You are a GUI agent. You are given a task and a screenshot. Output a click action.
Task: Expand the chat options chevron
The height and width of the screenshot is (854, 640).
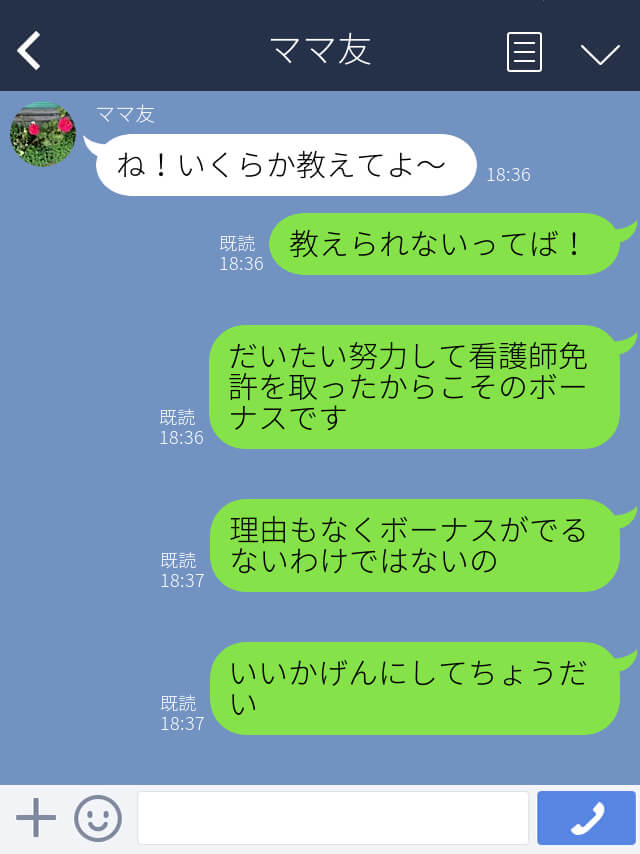[x=600, y=53]
